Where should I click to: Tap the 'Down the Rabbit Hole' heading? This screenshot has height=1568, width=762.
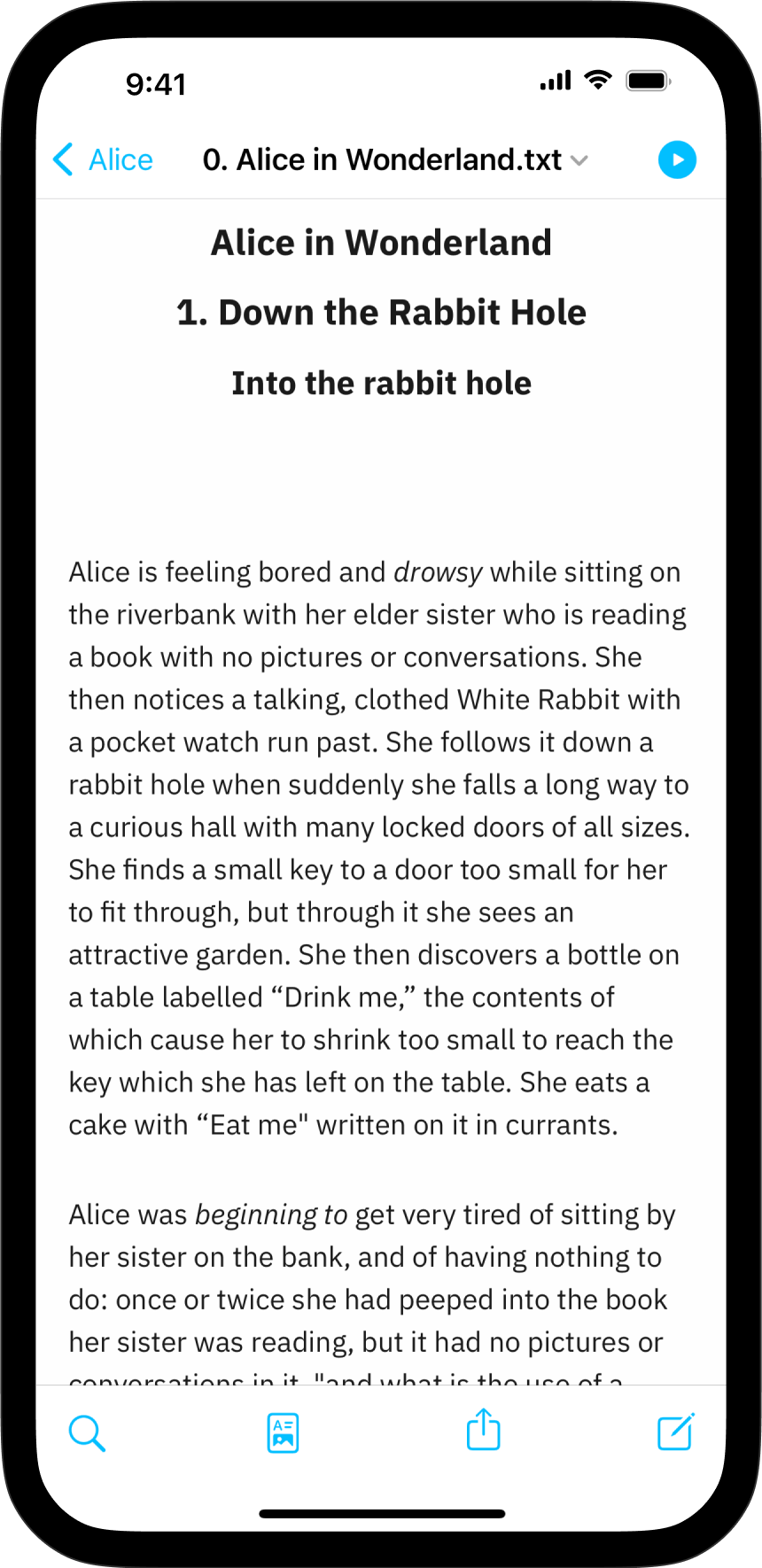381,312
